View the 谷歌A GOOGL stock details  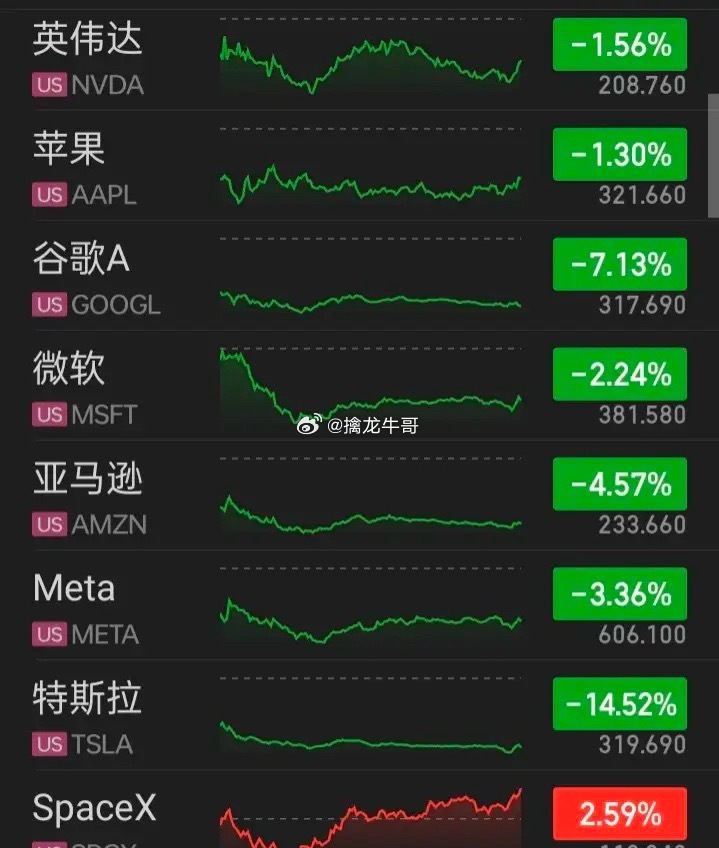(x=359, y=275)
